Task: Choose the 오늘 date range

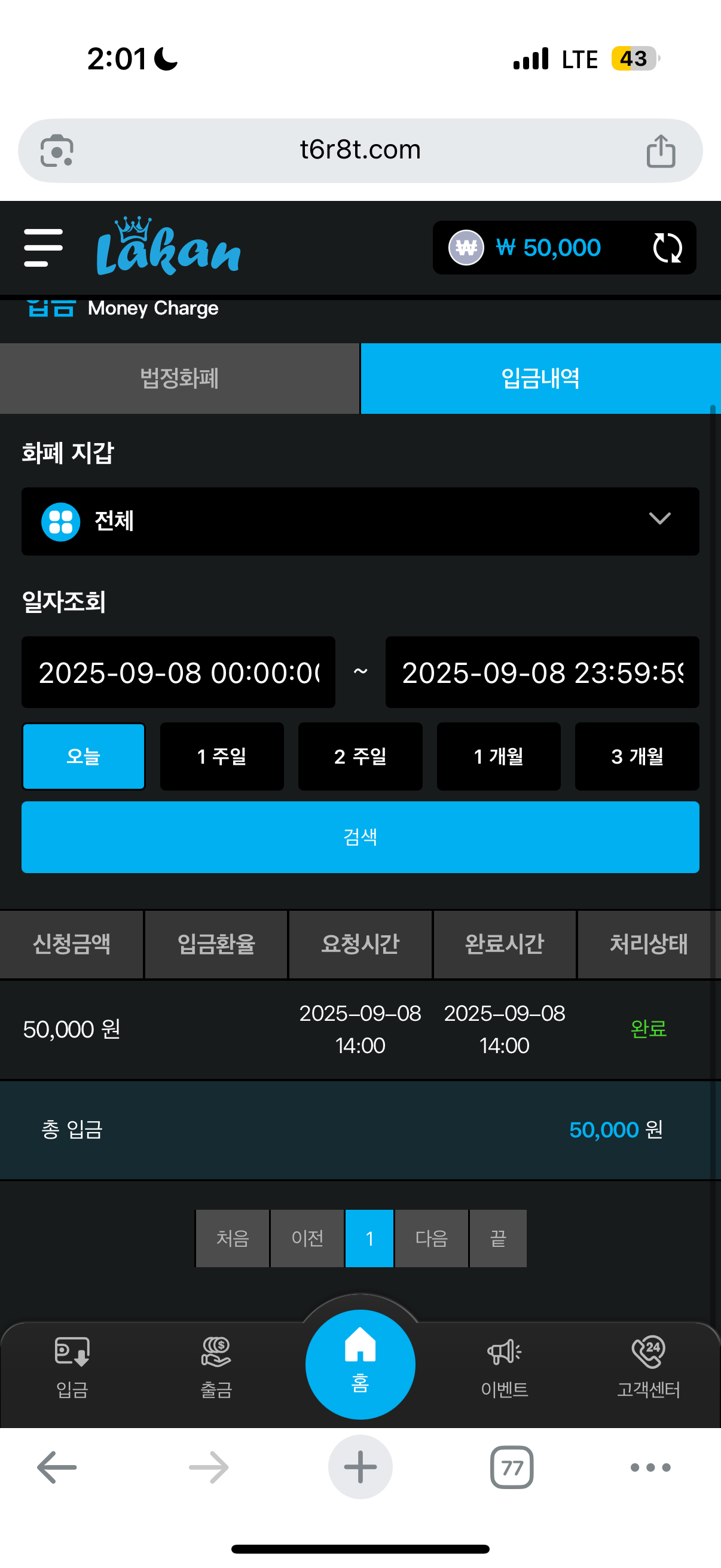Action: point(83,756)
